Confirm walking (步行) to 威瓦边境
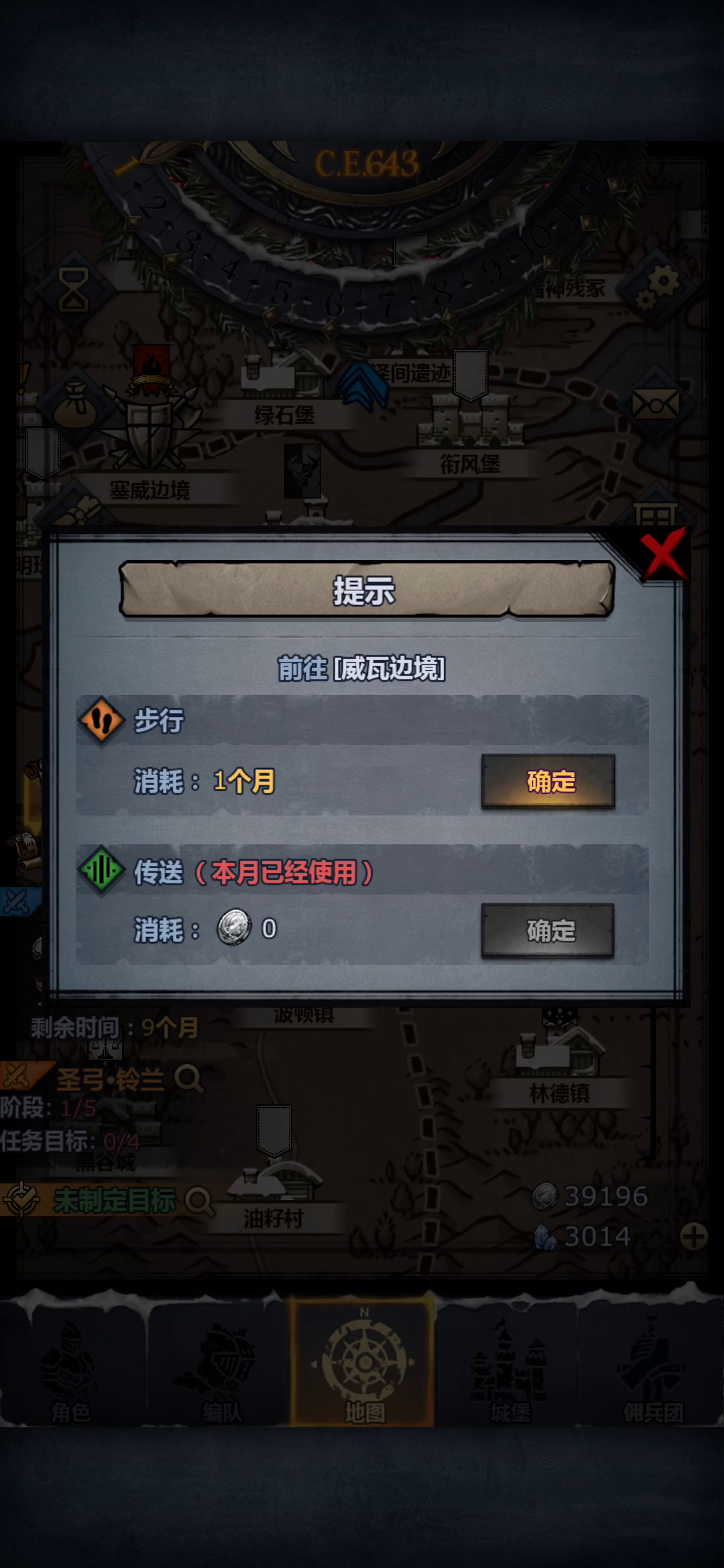 click(548, 781)
